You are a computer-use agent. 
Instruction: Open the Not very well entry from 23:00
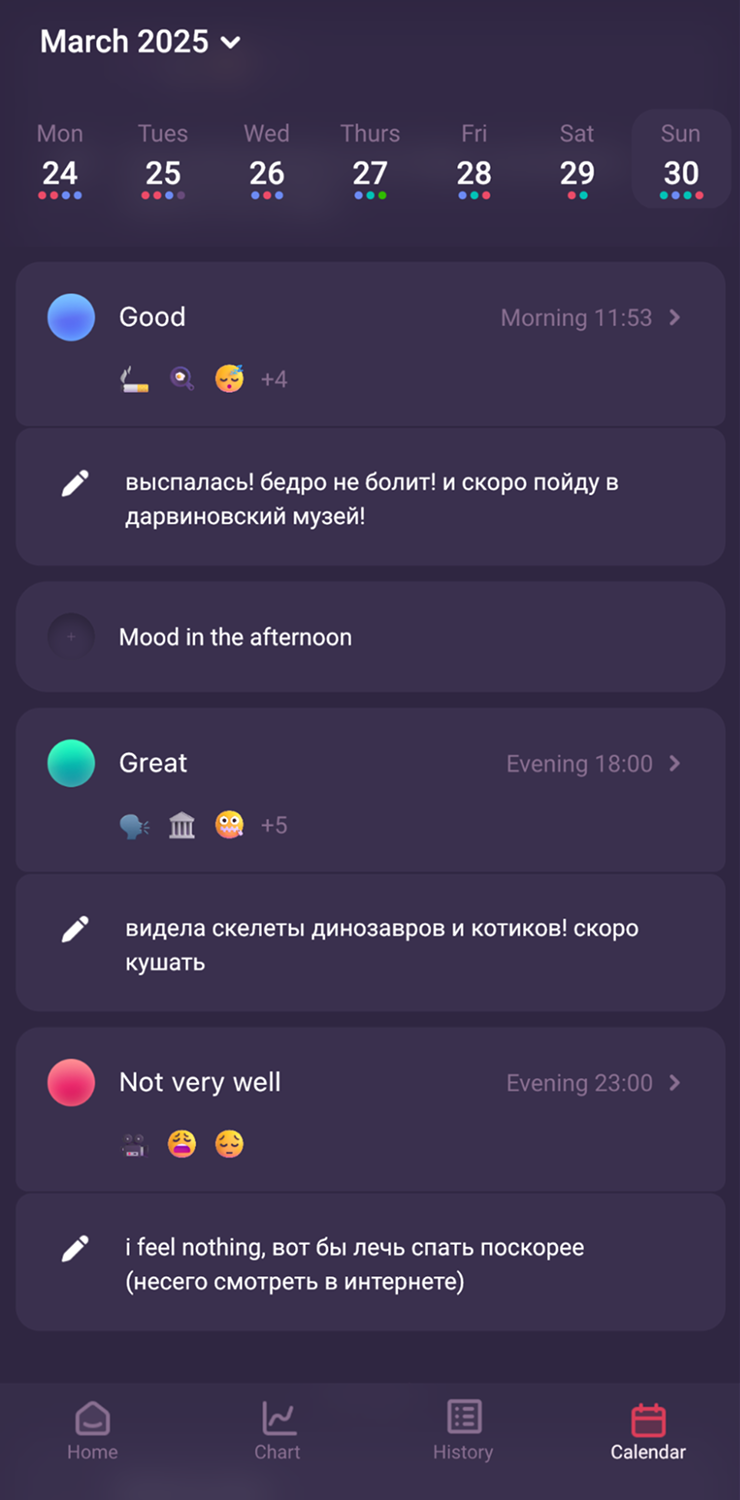[370, 1110]
